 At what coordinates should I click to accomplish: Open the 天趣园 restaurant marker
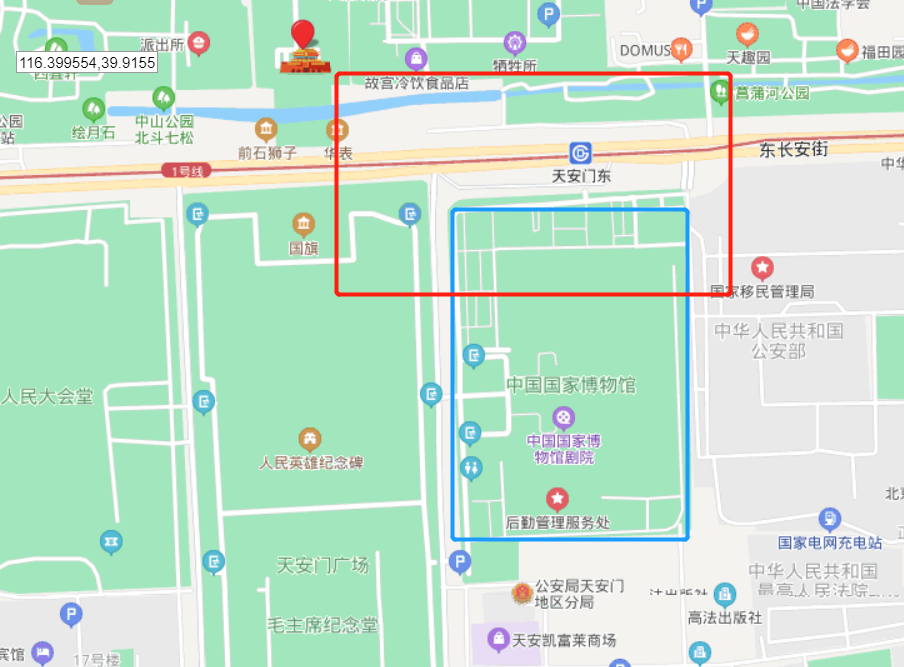click(747, 35)
